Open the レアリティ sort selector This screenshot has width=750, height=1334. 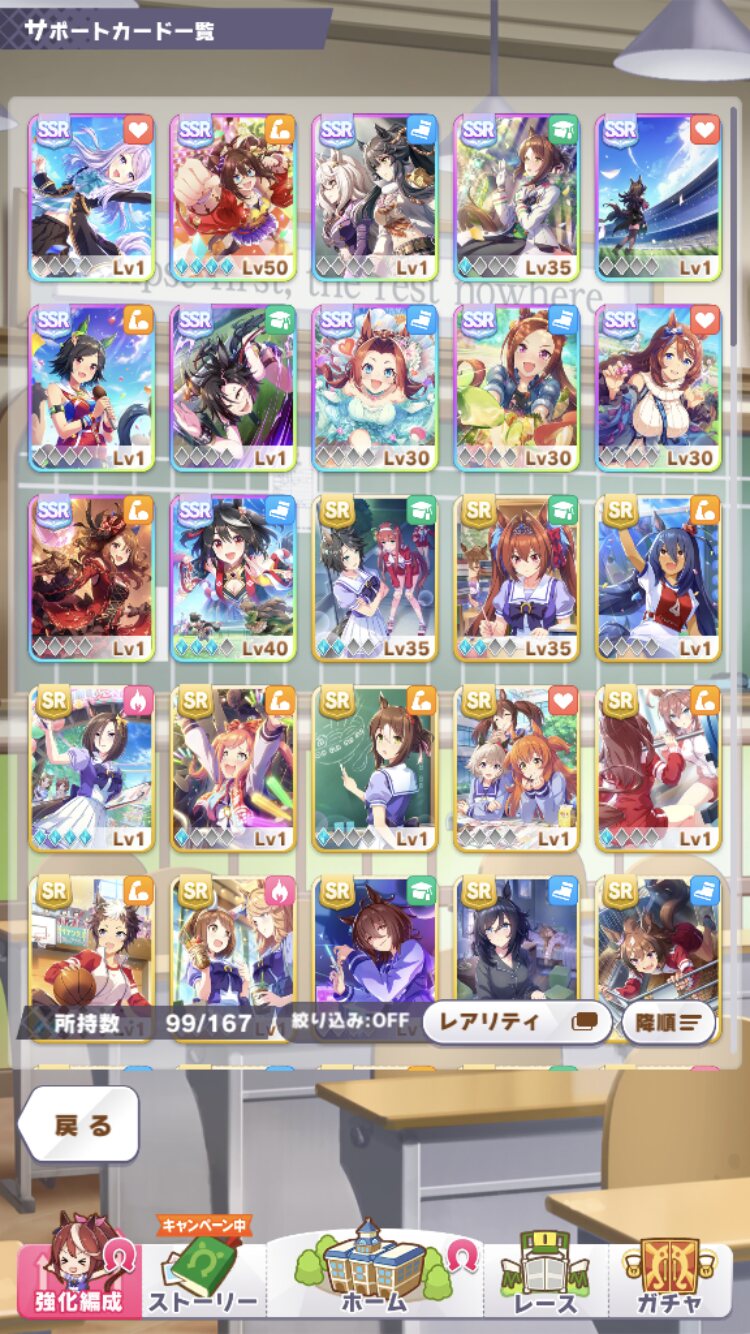point(517,1022)
